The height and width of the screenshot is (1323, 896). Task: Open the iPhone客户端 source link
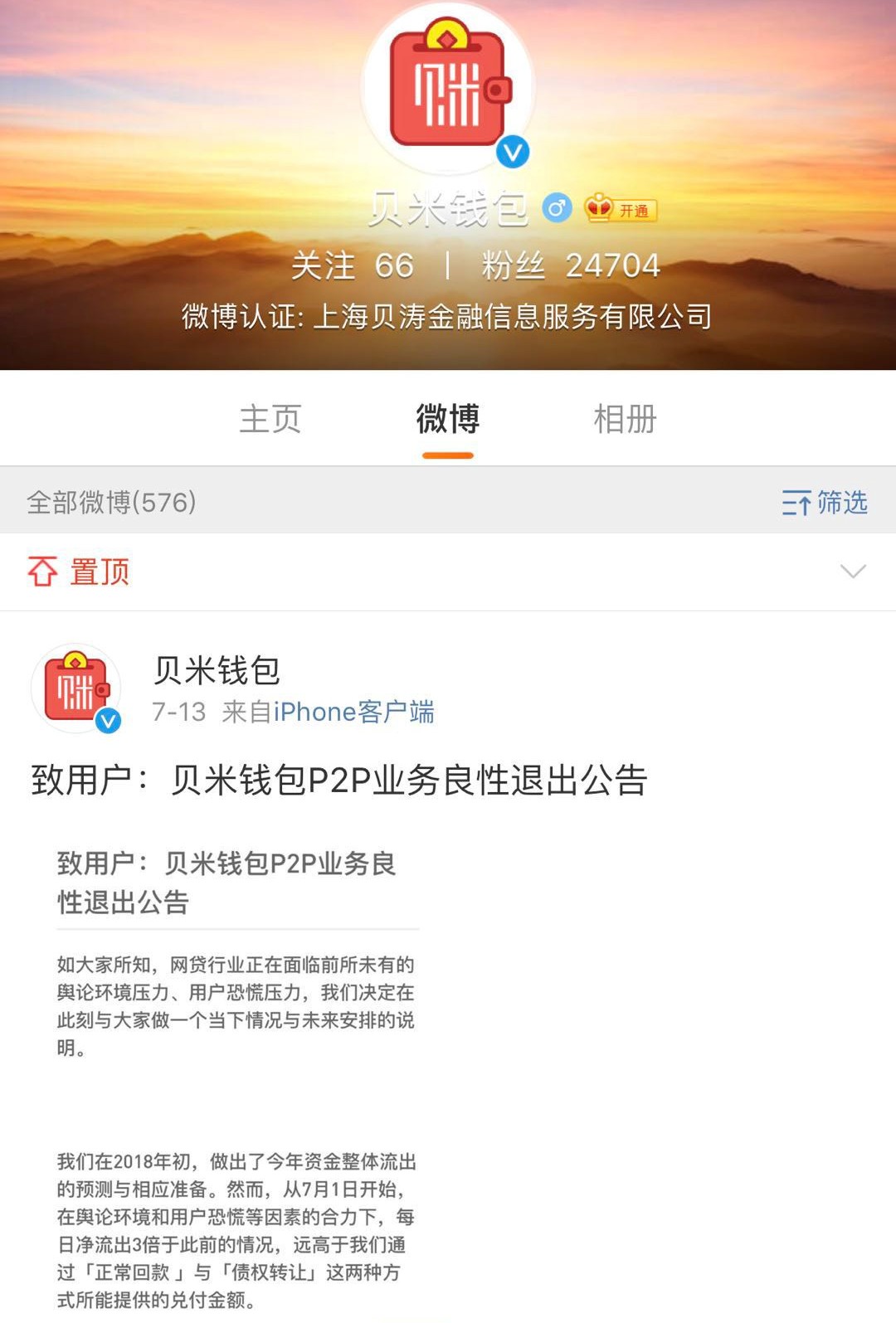pos(353,713)
